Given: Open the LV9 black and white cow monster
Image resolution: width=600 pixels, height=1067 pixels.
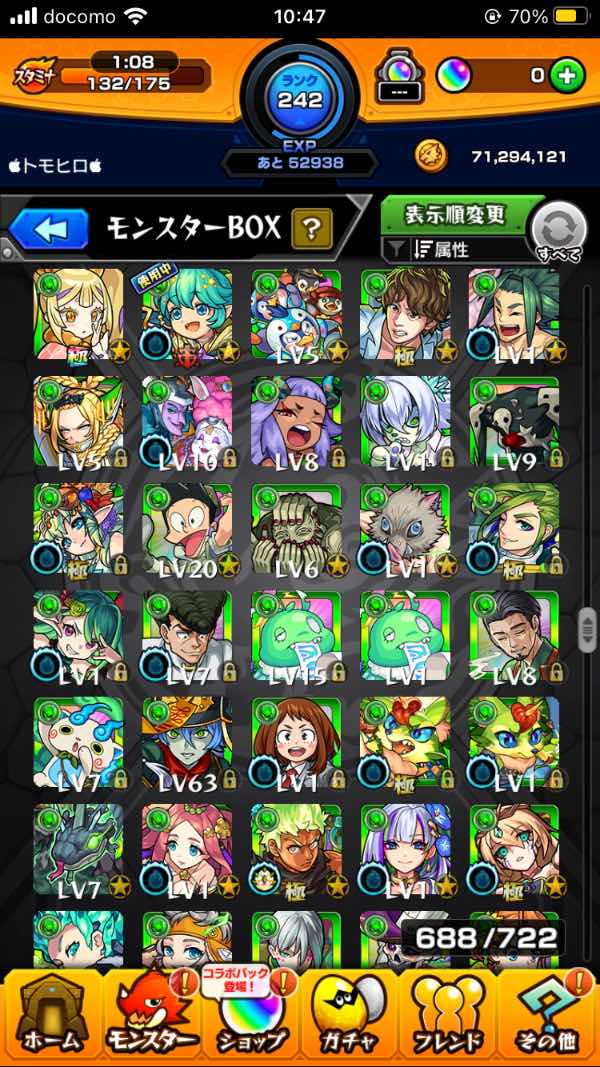Looking at the screenshot, I should tap(513, 422).
